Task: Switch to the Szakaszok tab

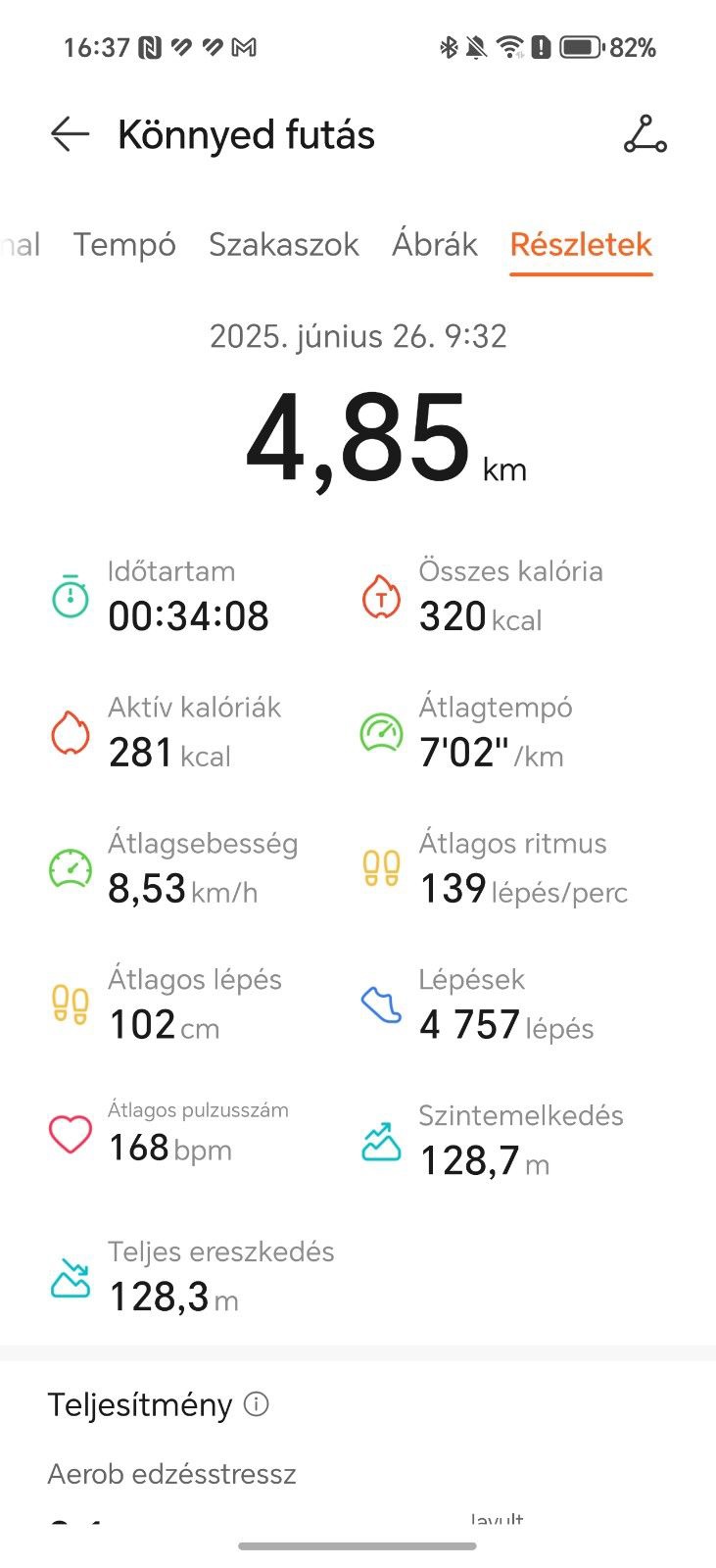Action: point(284,244)
